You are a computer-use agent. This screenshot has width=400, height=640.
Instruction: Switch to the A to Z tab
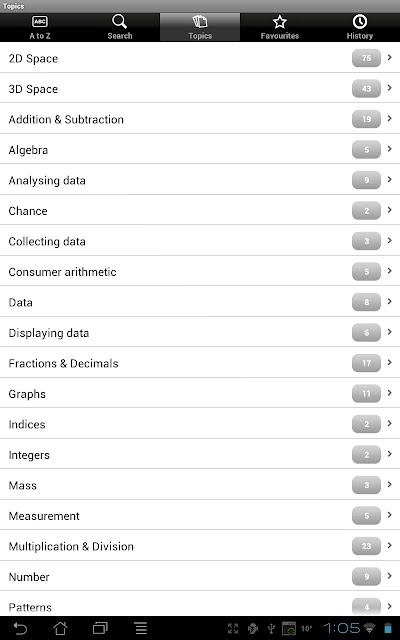coord(40,27)
